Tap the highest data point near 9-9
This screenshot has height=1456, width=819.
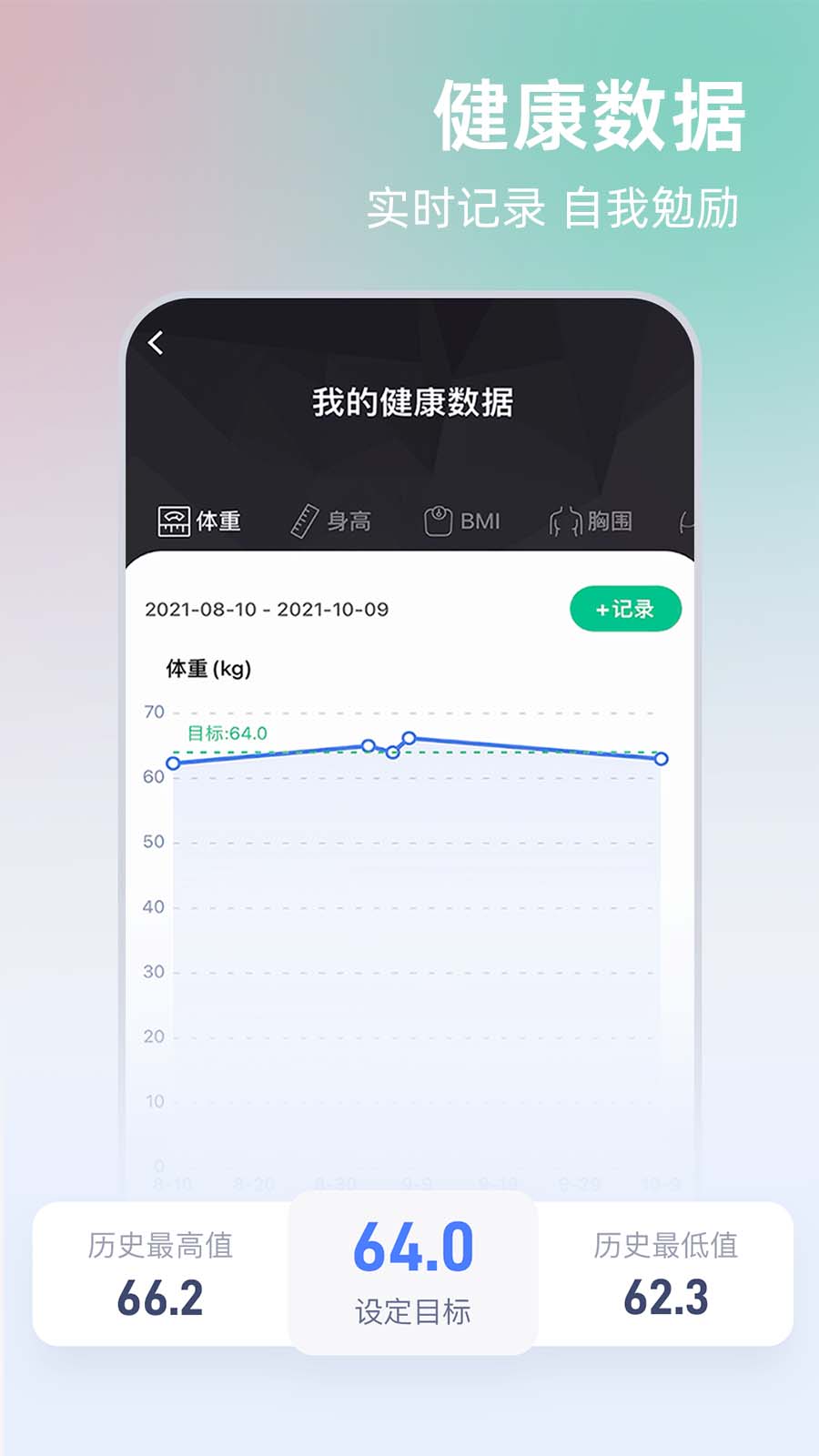409,739
